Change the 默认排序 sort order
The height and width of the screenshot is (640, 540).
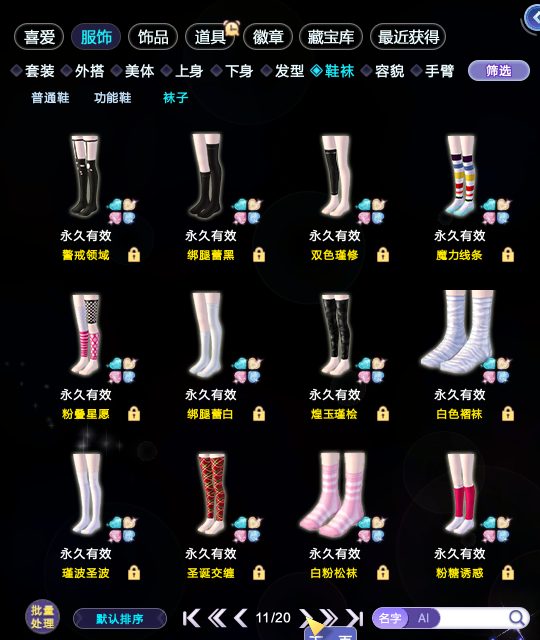click(x=120, y=619)
